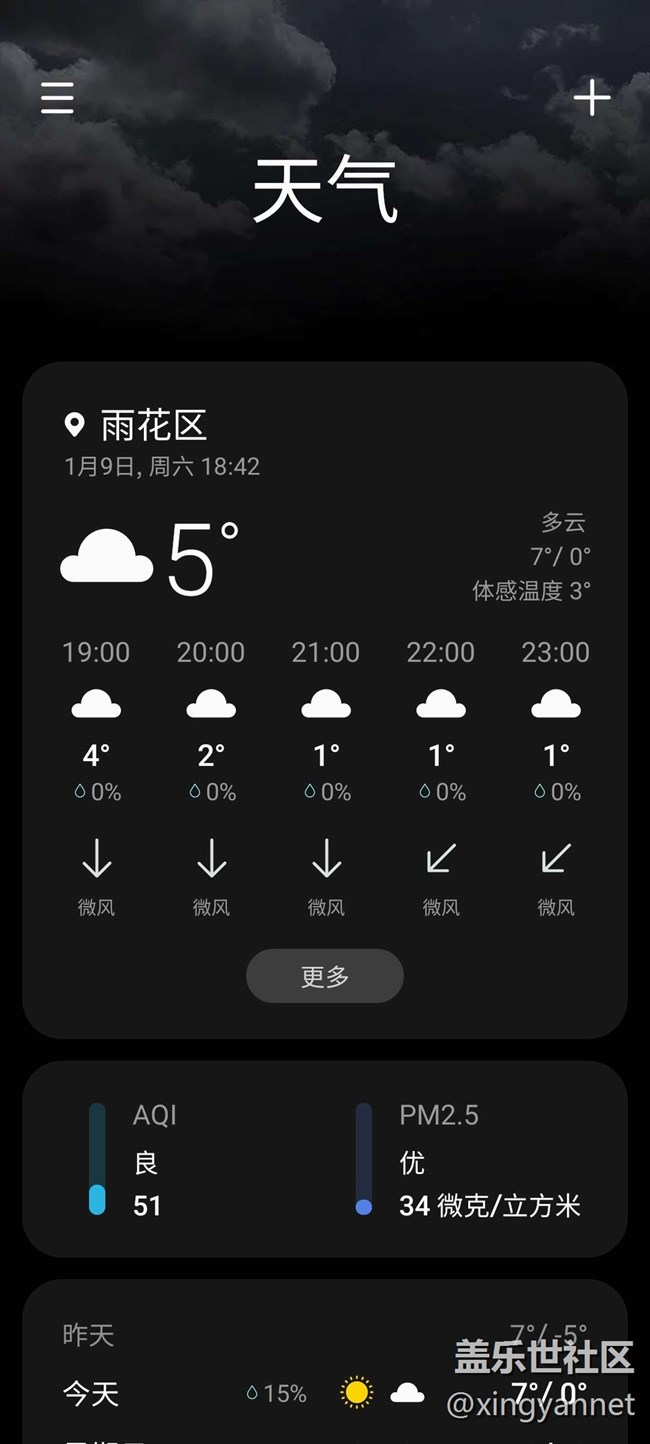Add a new city with plus icon
This screenshot has height=1444, width=650.
tap(592, 98)
